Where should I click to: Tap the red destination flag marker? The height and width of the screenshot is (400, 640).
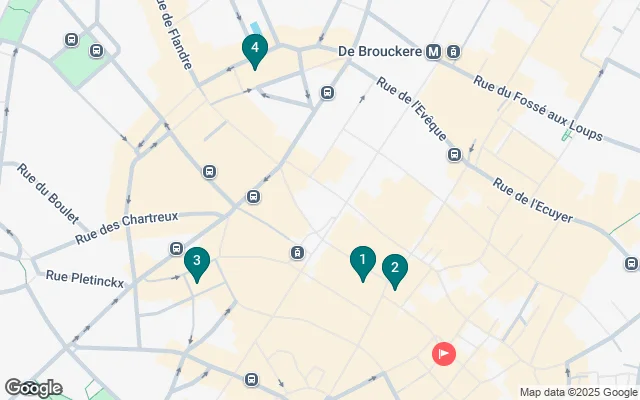[x=443, y=353]
